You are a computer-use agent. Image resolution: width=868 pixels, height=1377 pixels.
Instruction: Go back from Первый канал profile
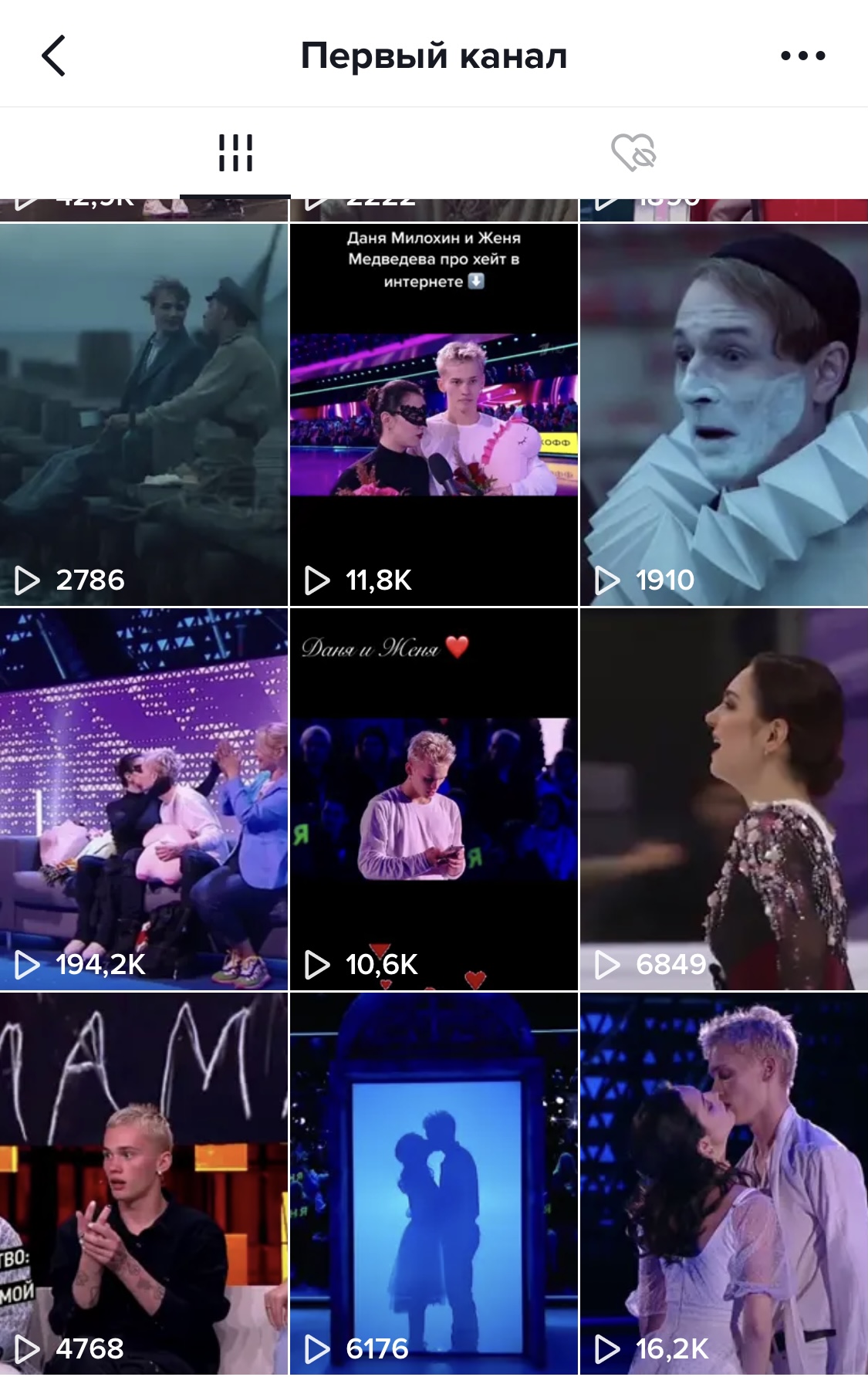(x=53, y=56)
